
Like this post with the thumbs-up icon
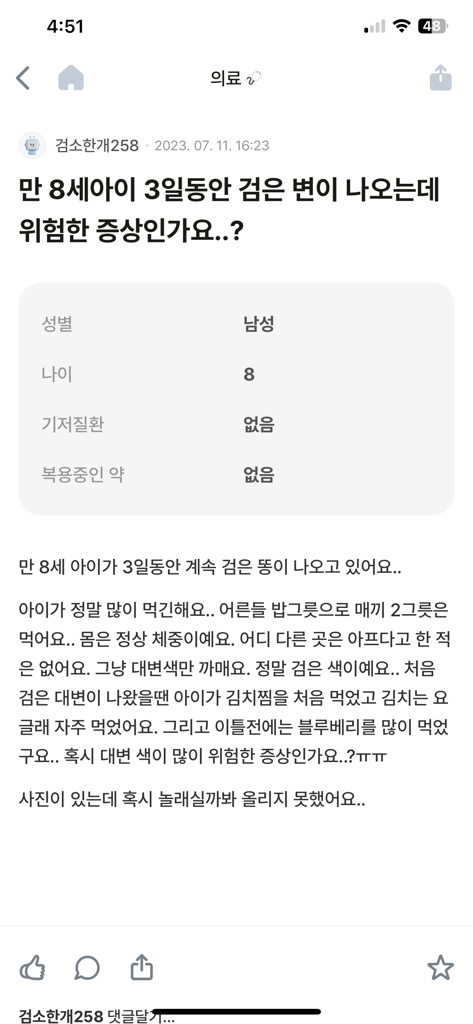[x=32, y=967]
